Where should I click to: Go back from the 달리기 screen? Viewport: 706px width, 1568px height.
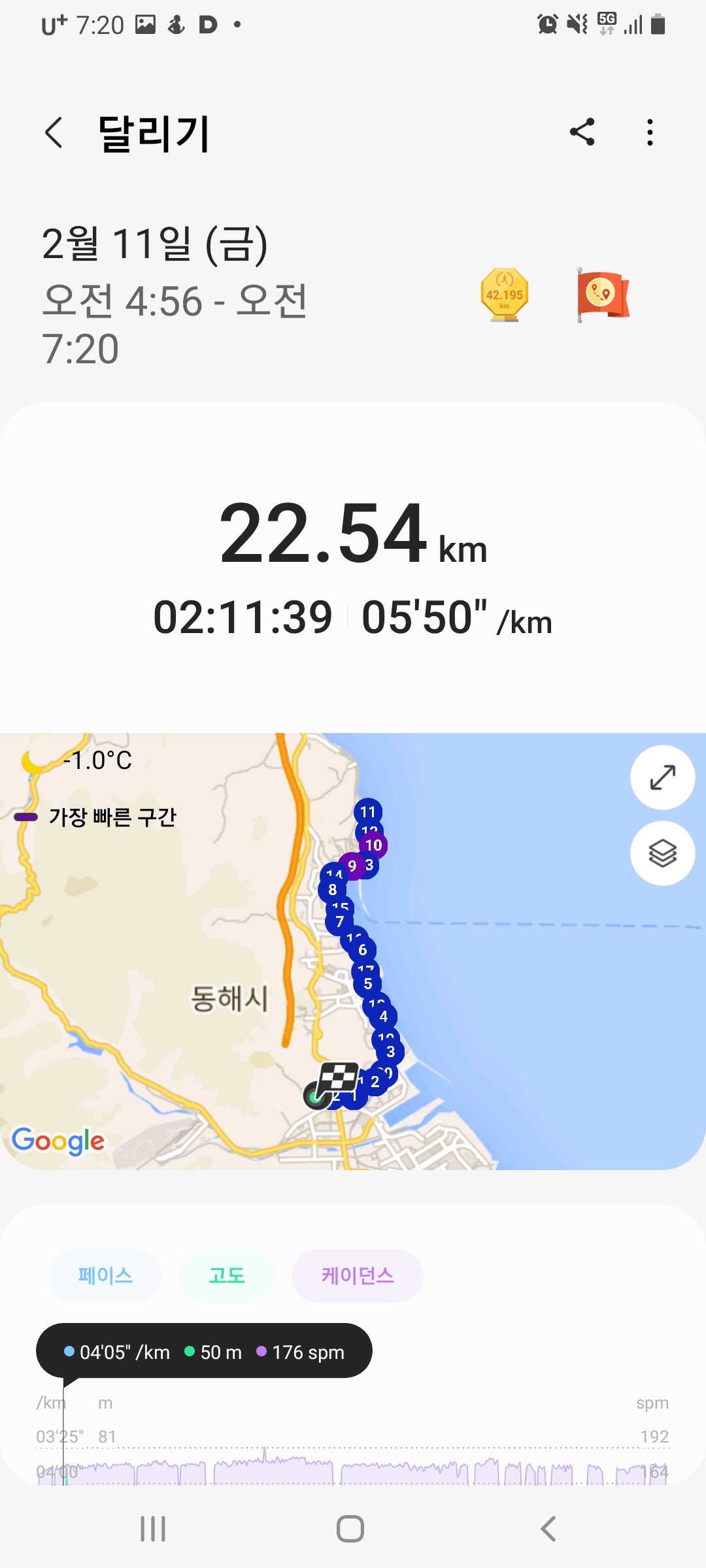54,133
